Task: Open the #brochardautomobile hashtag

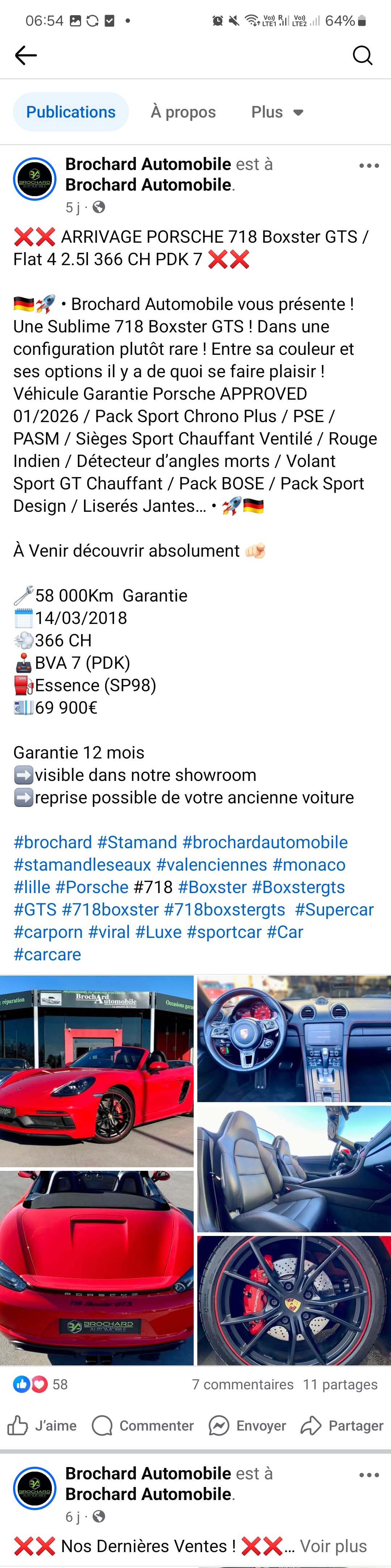Action: (265, 842)
